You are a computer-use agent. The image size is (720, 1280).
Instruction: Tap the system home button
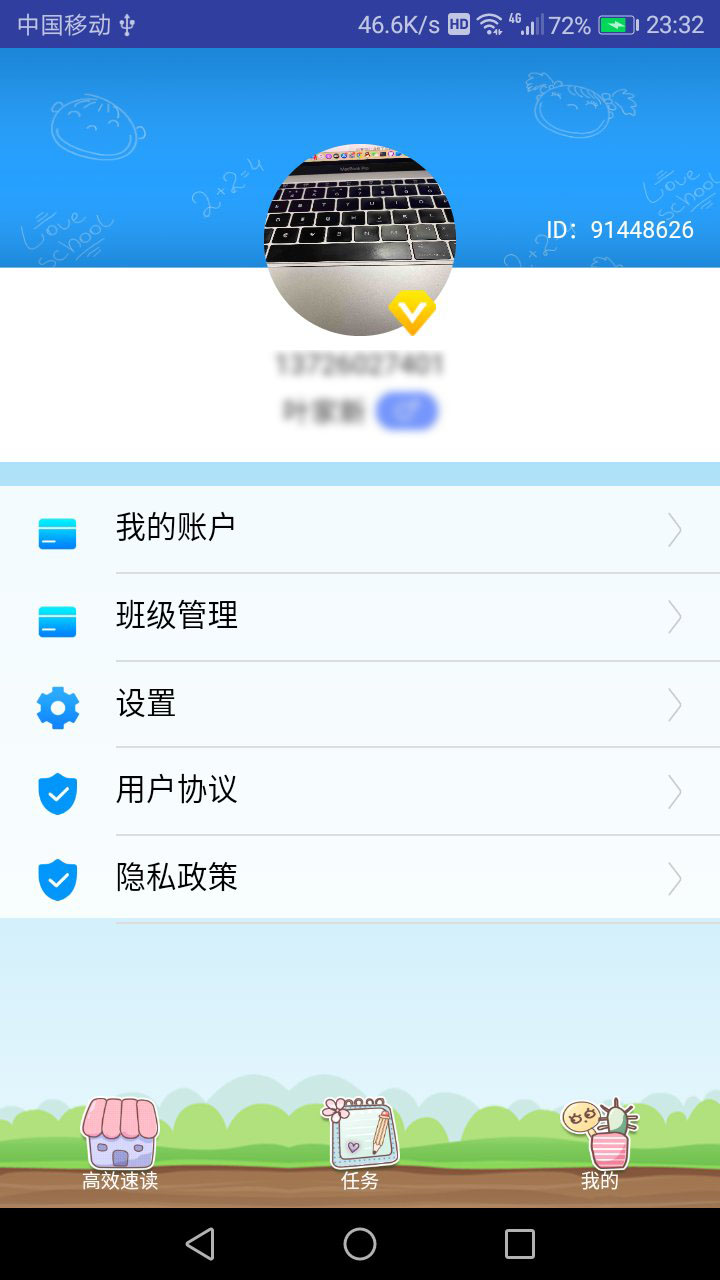point(360,1244)
